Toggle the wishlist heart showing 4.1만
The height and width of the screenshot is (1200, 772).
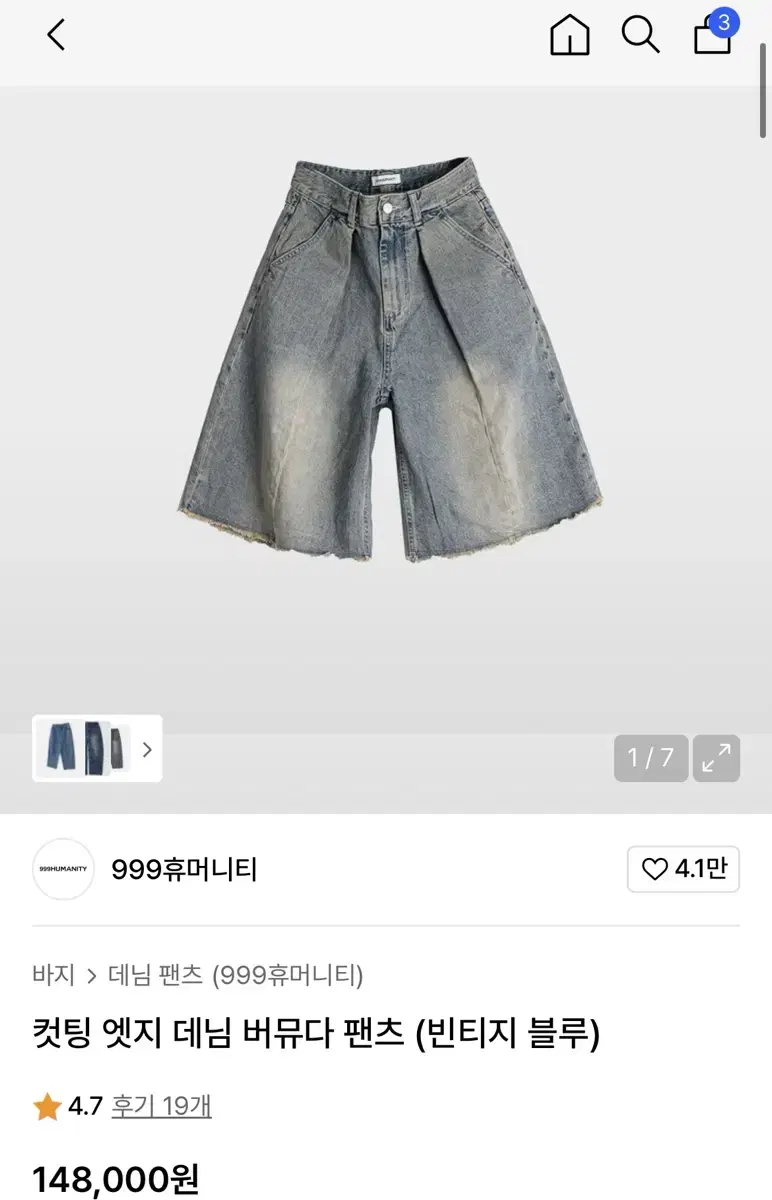(684, 870)
